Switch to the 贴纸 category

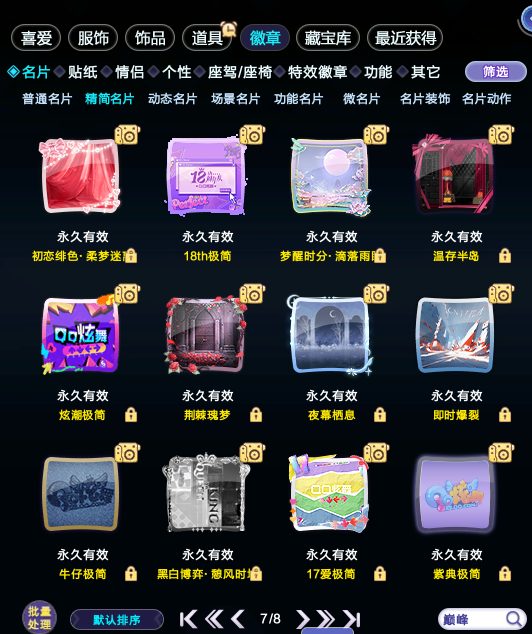pos(82,72)
